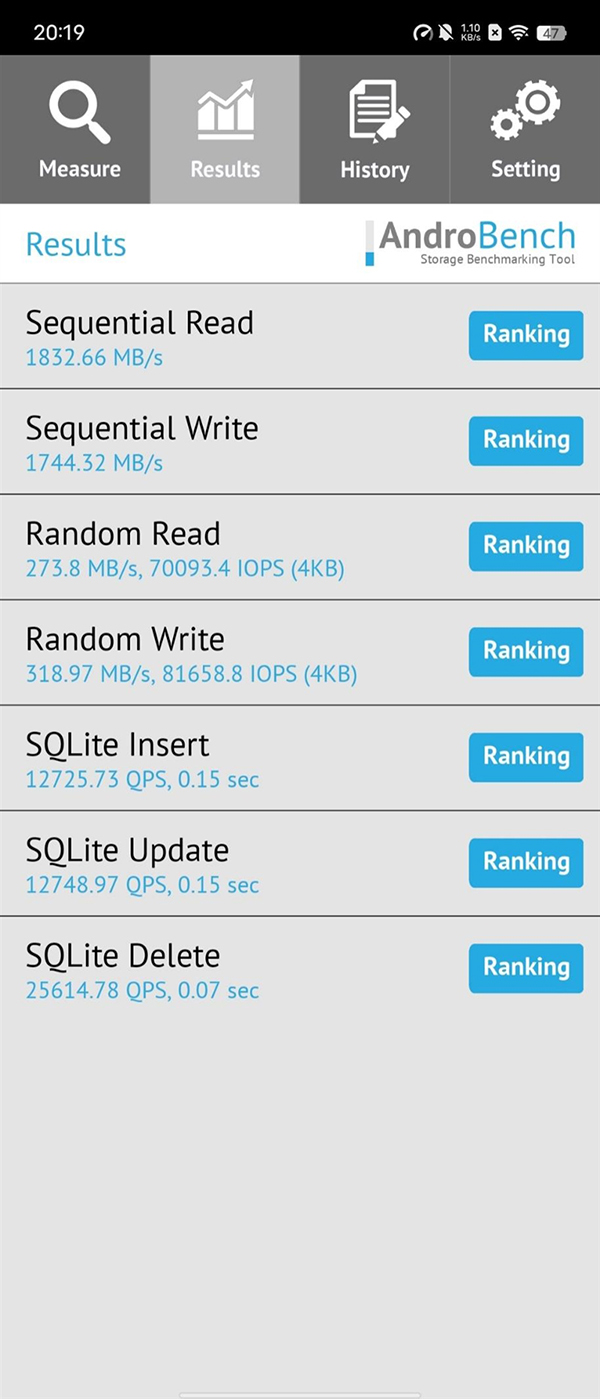The width and height of the screenshot is (600, 1399).
Task: Show Ranking for Random Read
Action: click(x=526, y=546)
